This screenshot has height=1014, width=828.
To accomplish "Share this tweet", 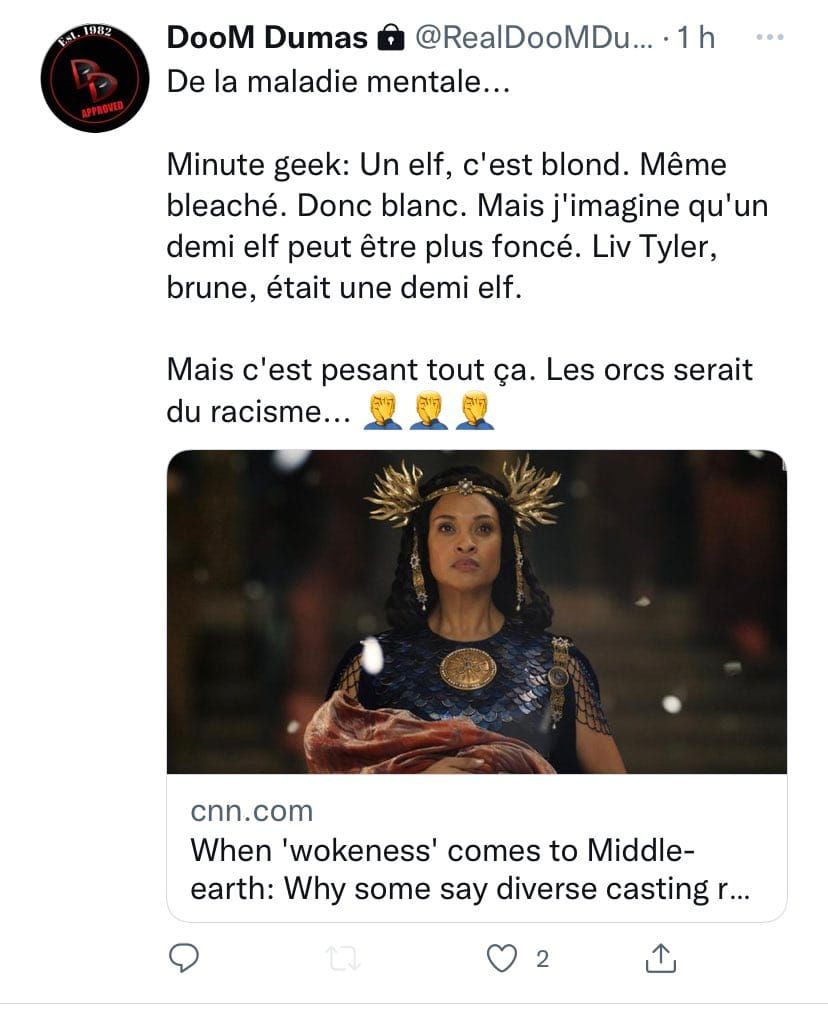I will [659, 958].
